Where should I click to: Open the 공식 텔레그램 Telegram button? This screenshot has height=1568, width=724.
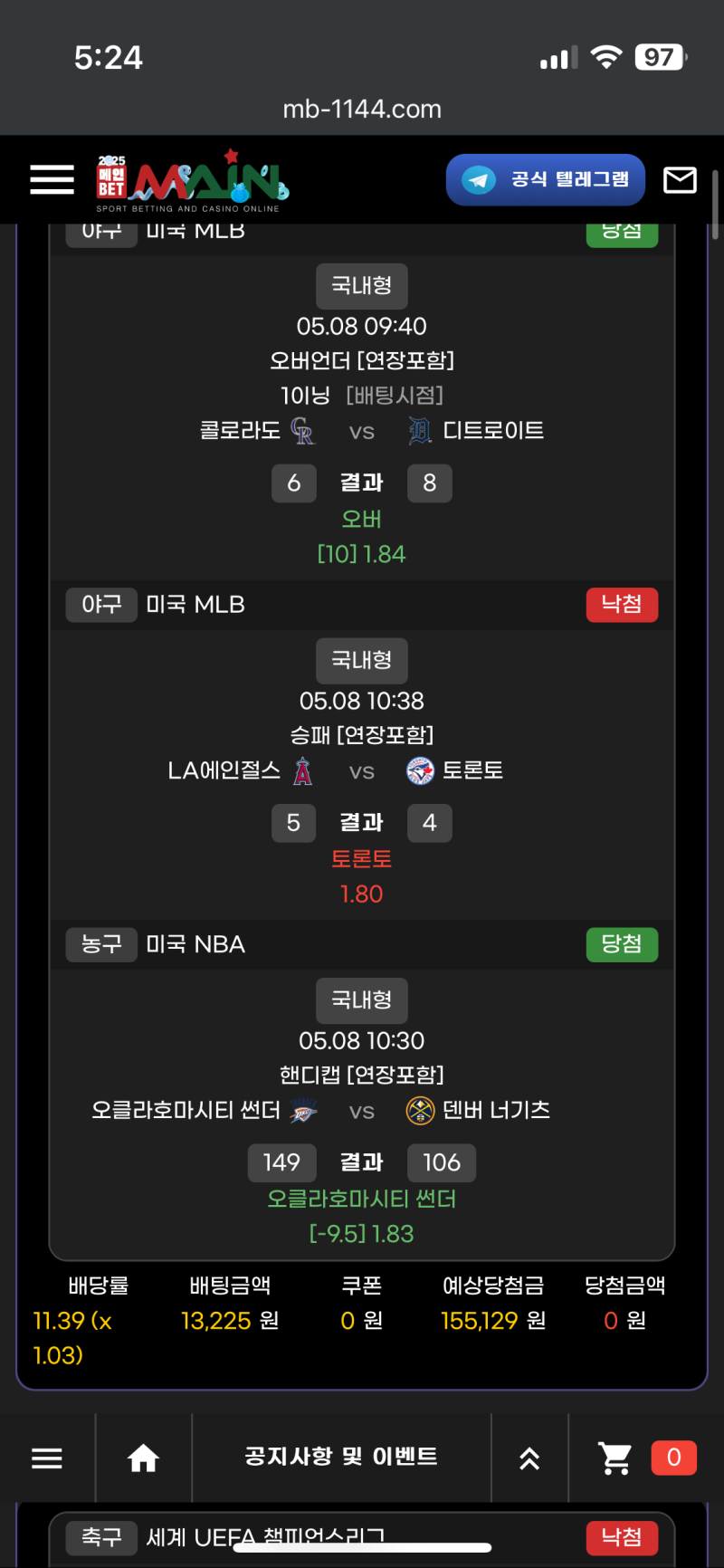(x=546, y=179)
